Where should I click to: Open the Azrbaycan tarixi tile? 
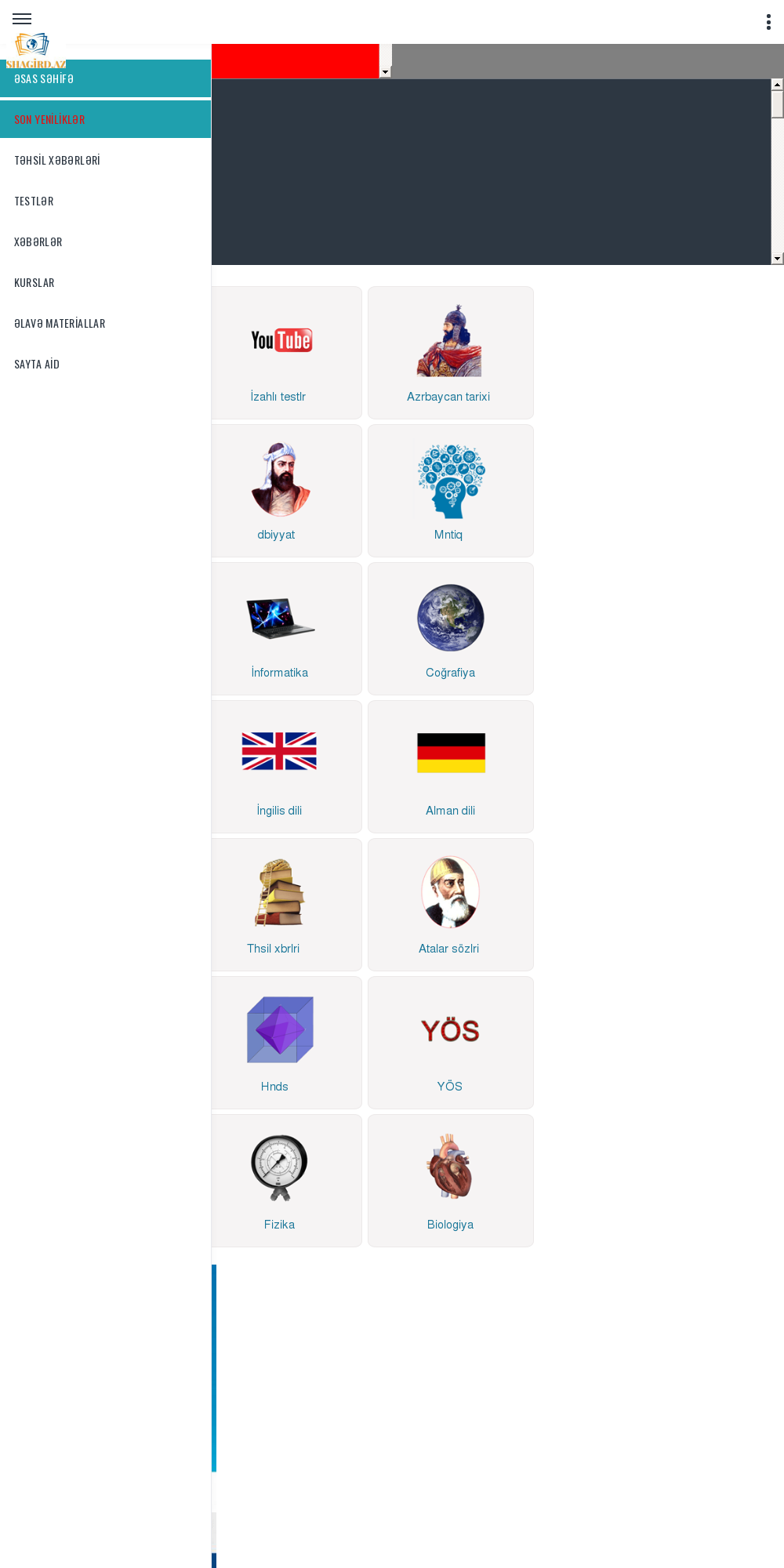(x=450, y=353)
